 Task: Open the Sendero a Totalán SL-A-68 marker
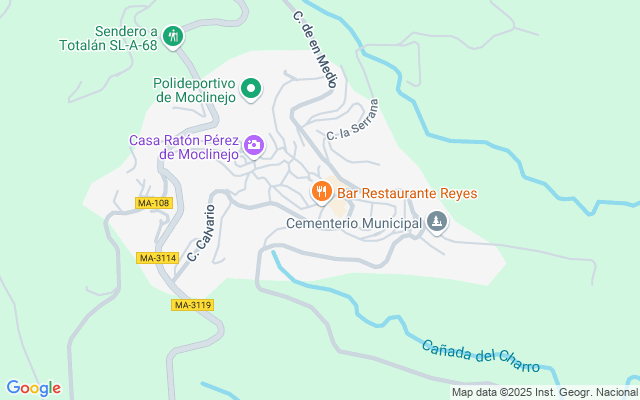click(x=173, y=37)
